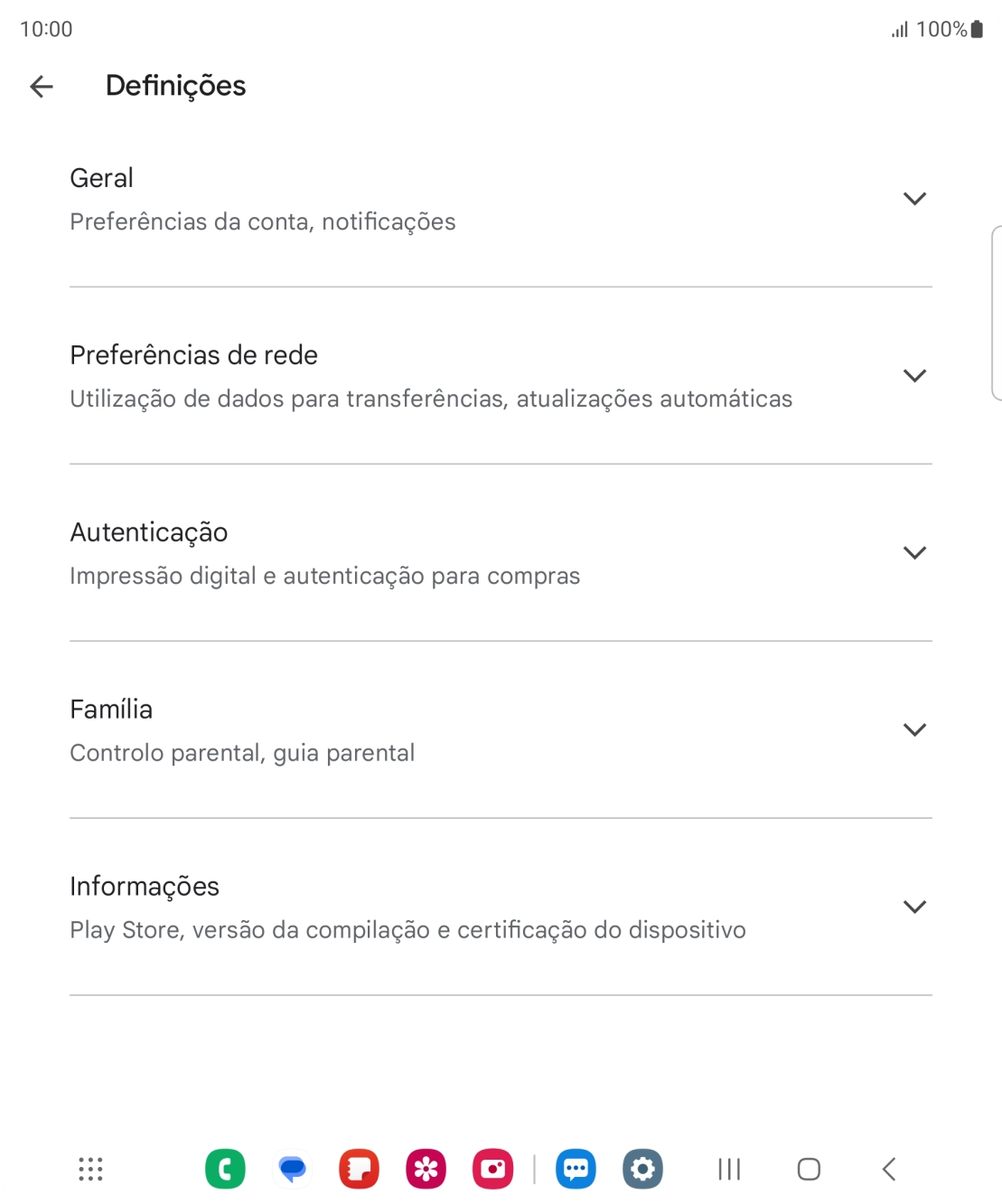Image resolution: width=1002 pixels, height=1204 pixels.
Task: Expand the Informações section
Action: pos(916,906)
